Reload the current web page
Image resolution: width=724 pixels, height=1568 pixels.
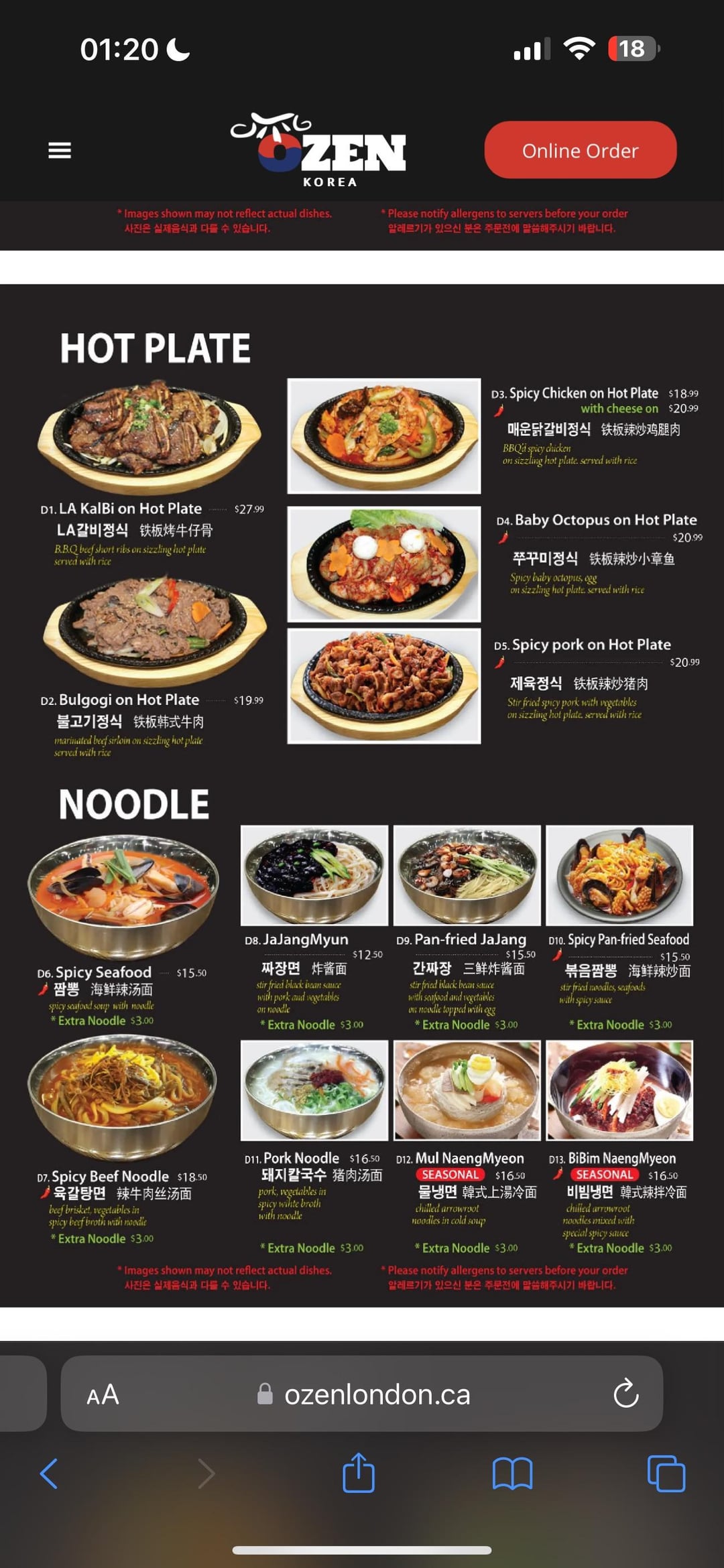[625, 1394]
